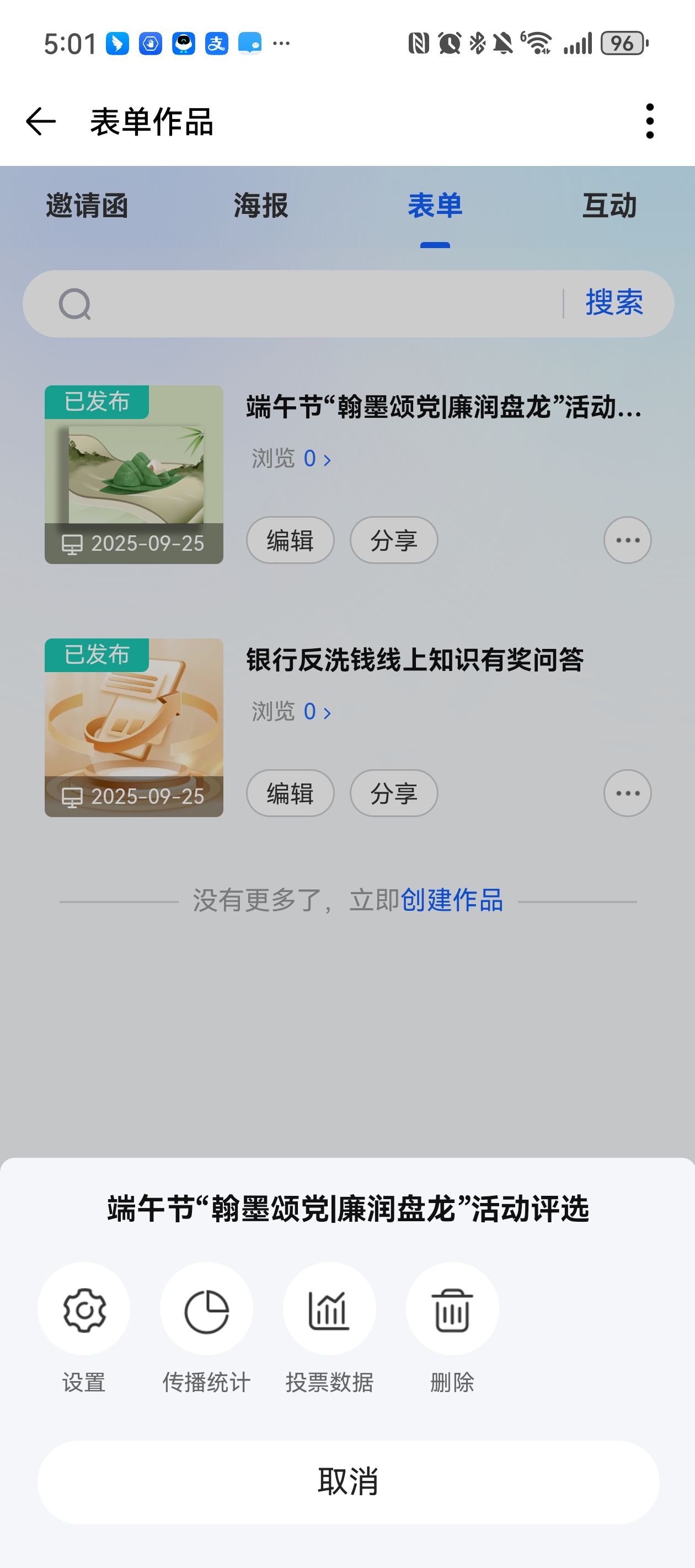
Task: Open the 银行反洗钱线上知识有奖问答 thumbnail
Action: (x=134, y=727)
